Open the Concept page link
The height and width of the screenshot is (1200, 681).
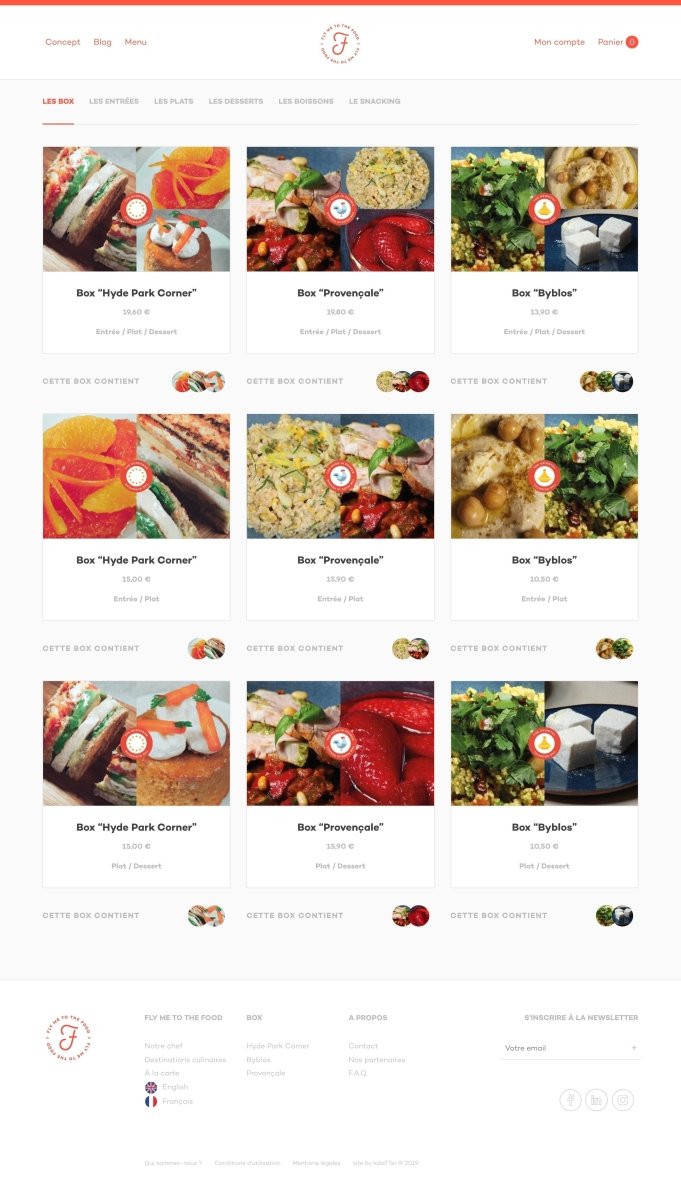pyautogui.click(x=62, y=42)
